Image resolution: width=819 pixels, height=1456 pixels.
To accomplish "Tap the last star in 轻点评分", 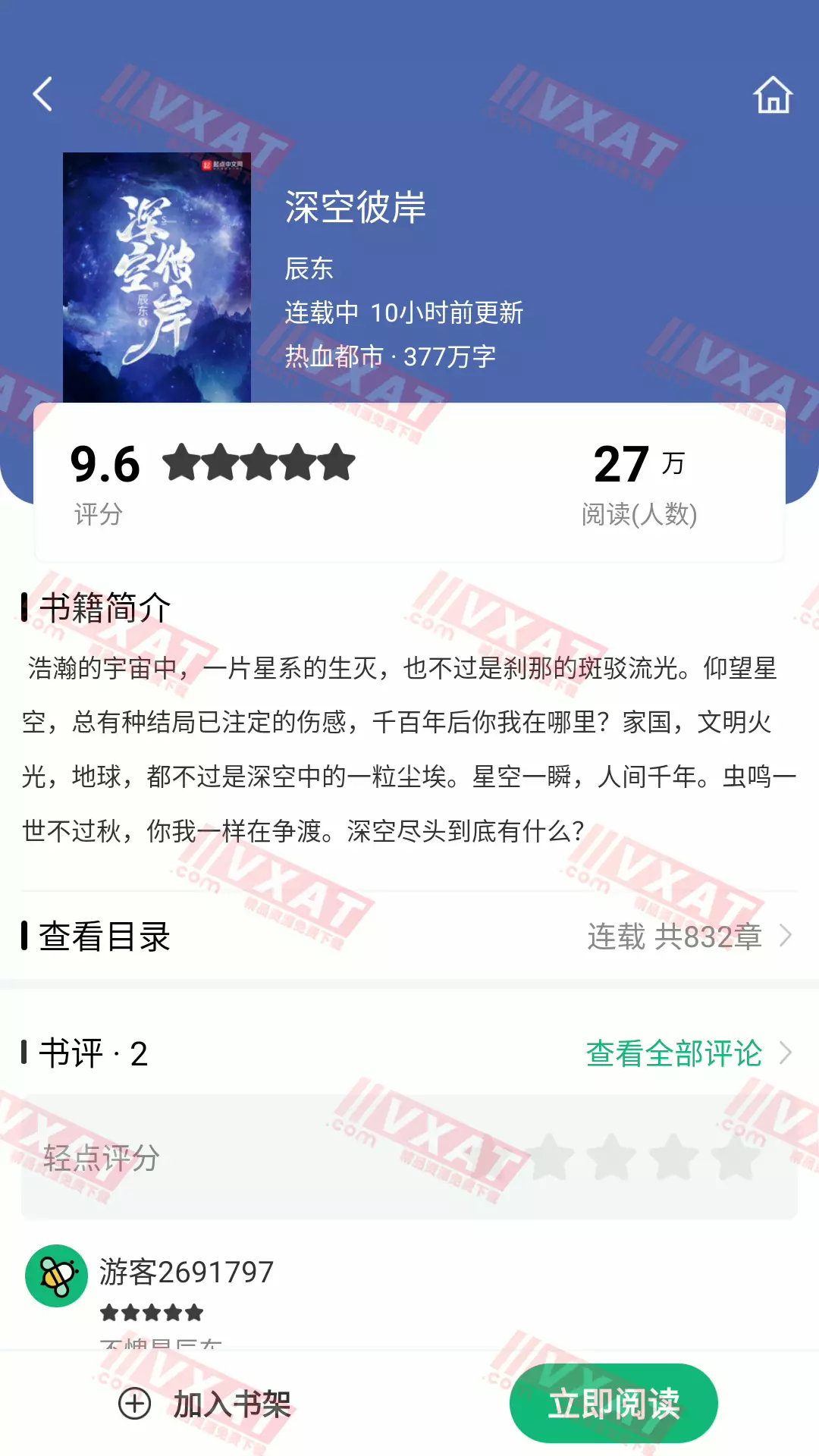I will 734,1158.
